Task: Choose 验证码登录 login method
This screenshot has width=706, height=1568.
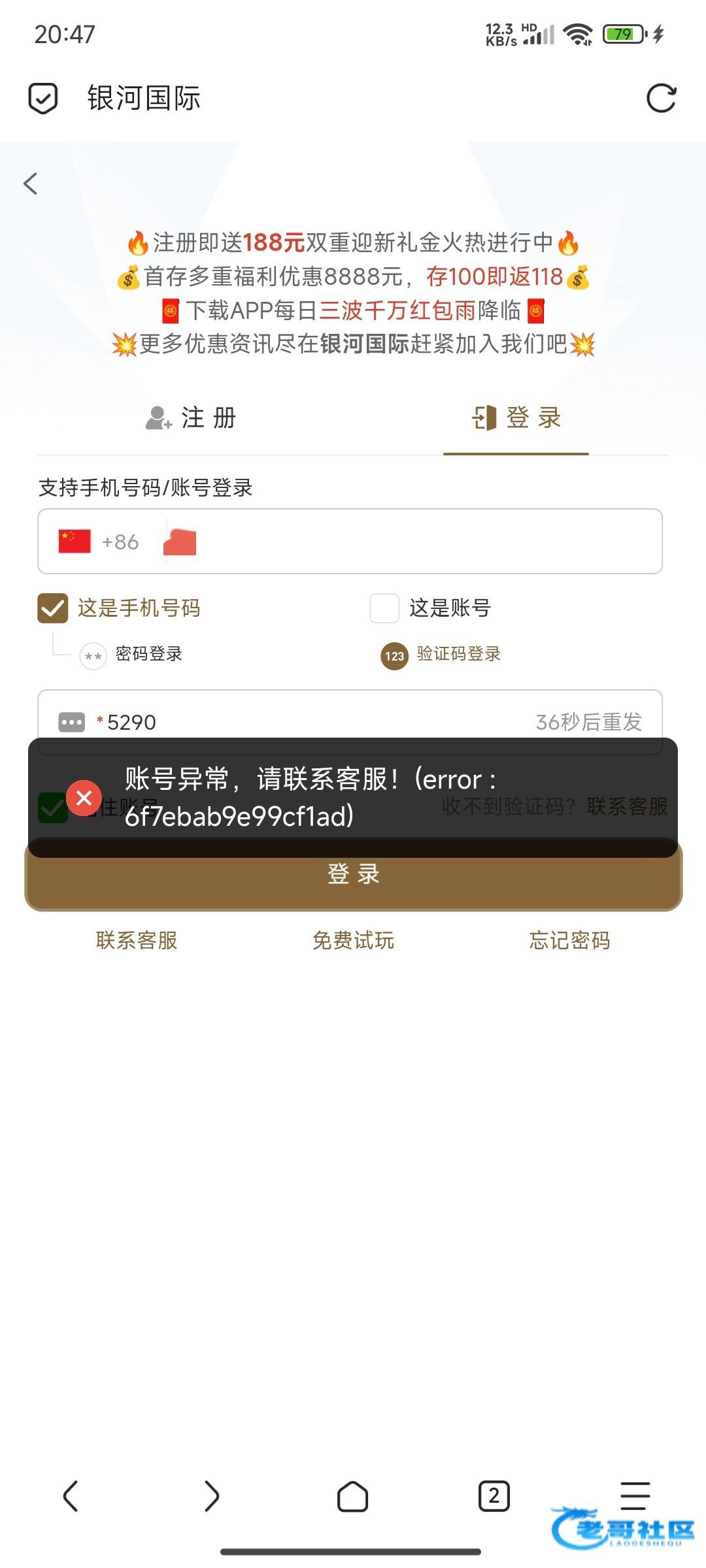Action: [442, 655]
